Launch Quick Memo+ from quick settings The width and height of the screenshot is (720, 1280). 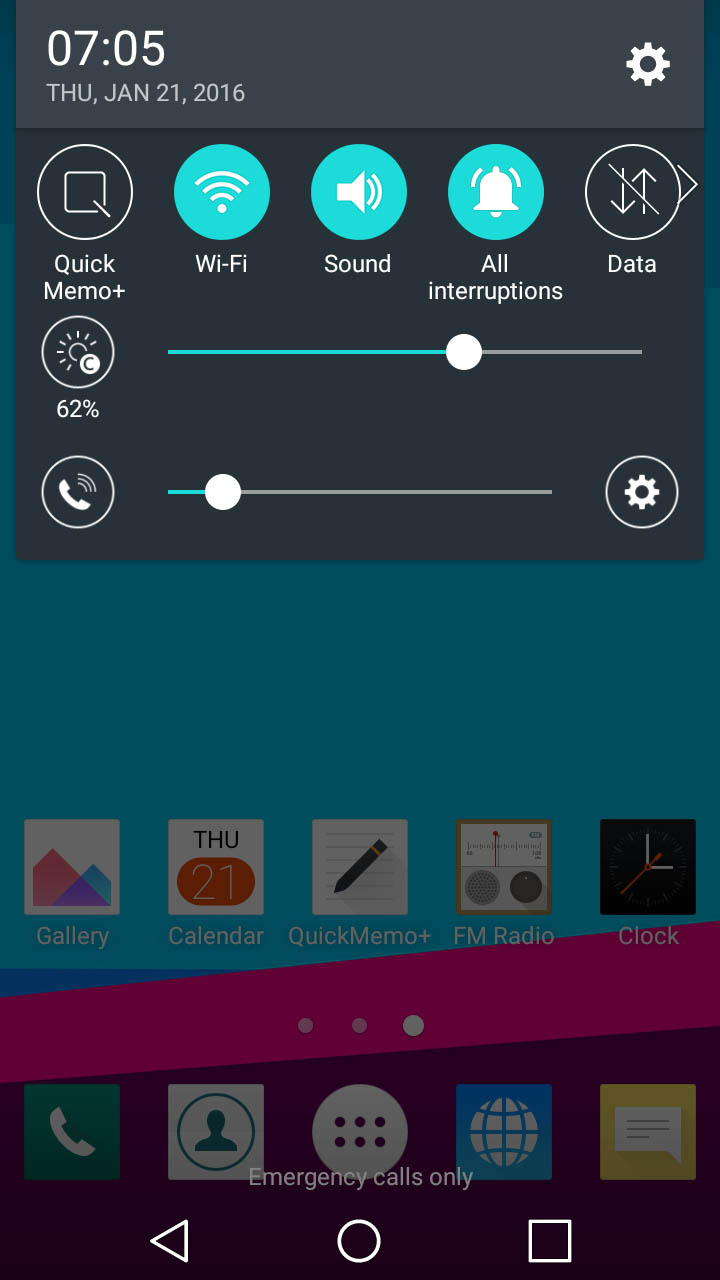pyautogui.click(x=85, y=193)
